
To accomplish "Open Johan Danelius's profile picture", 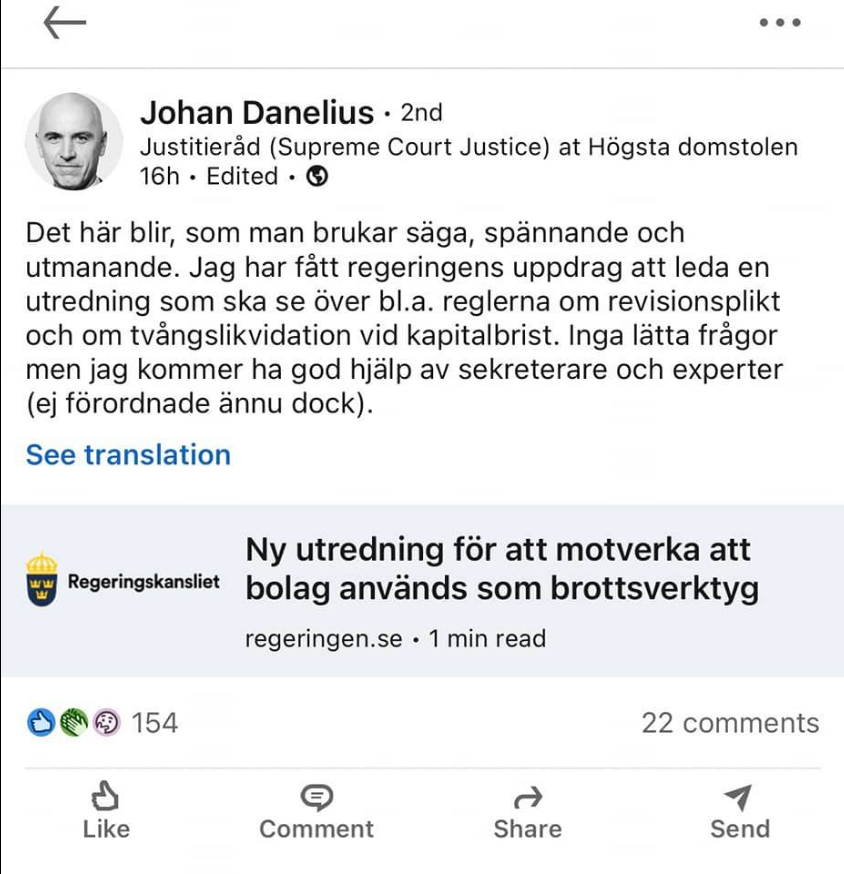I will [73, 143].
